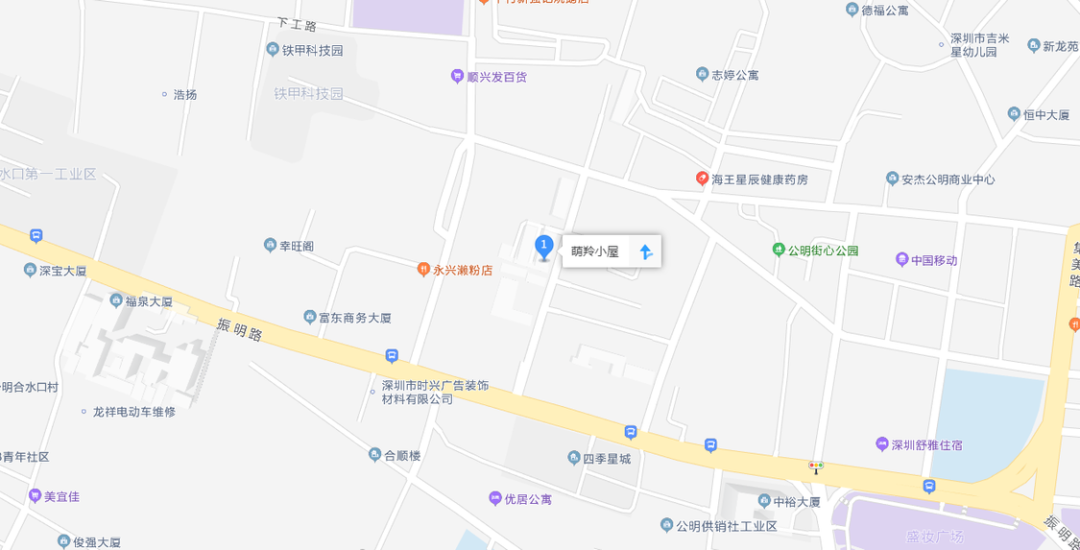The width and height of the screenshot is (1080, 550).
Task: Tap the blue location marker numbered 1
Action: pos(544,246)
